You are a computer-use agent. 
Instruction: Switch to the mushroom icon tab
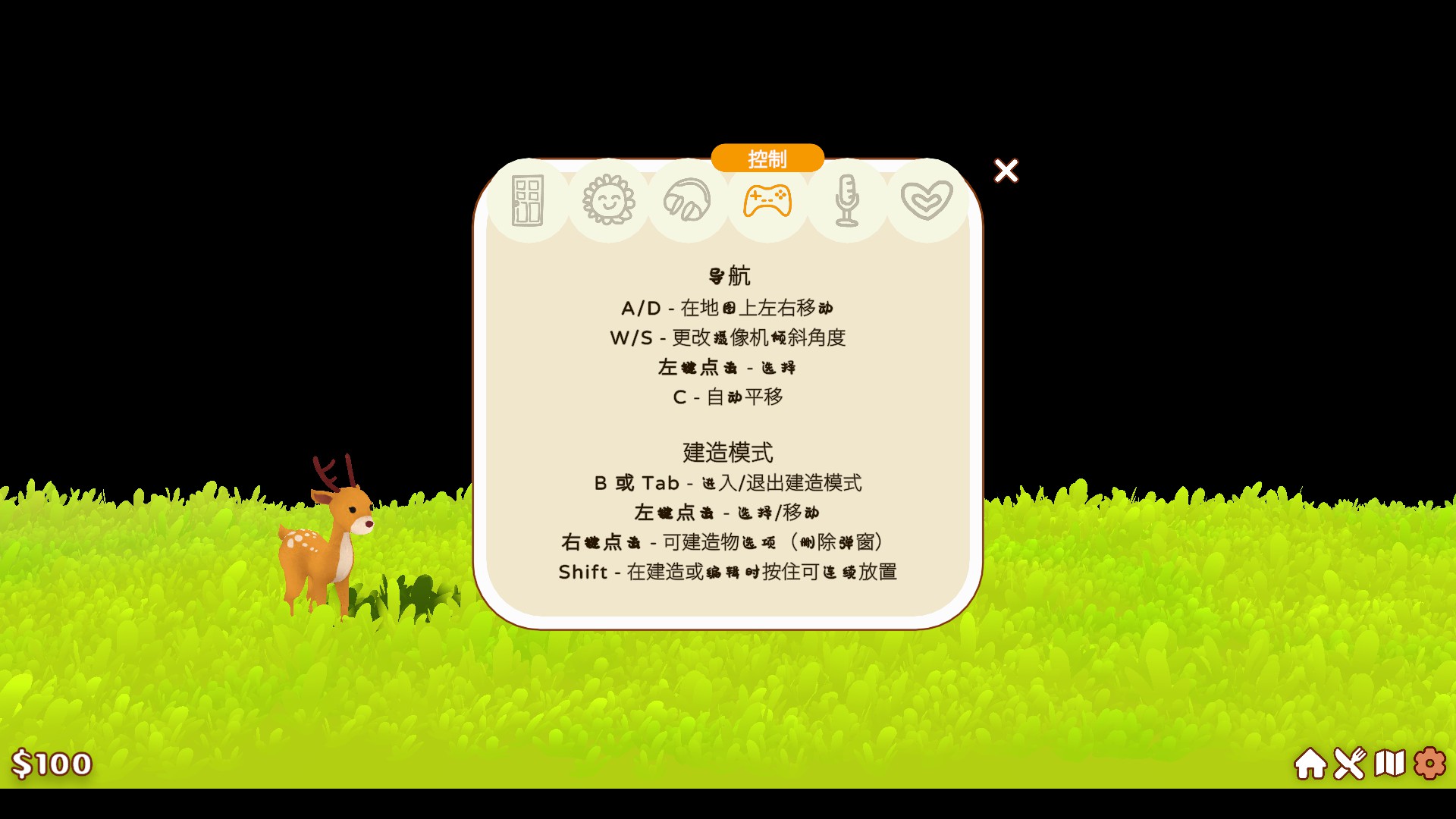tap(687, 201)
